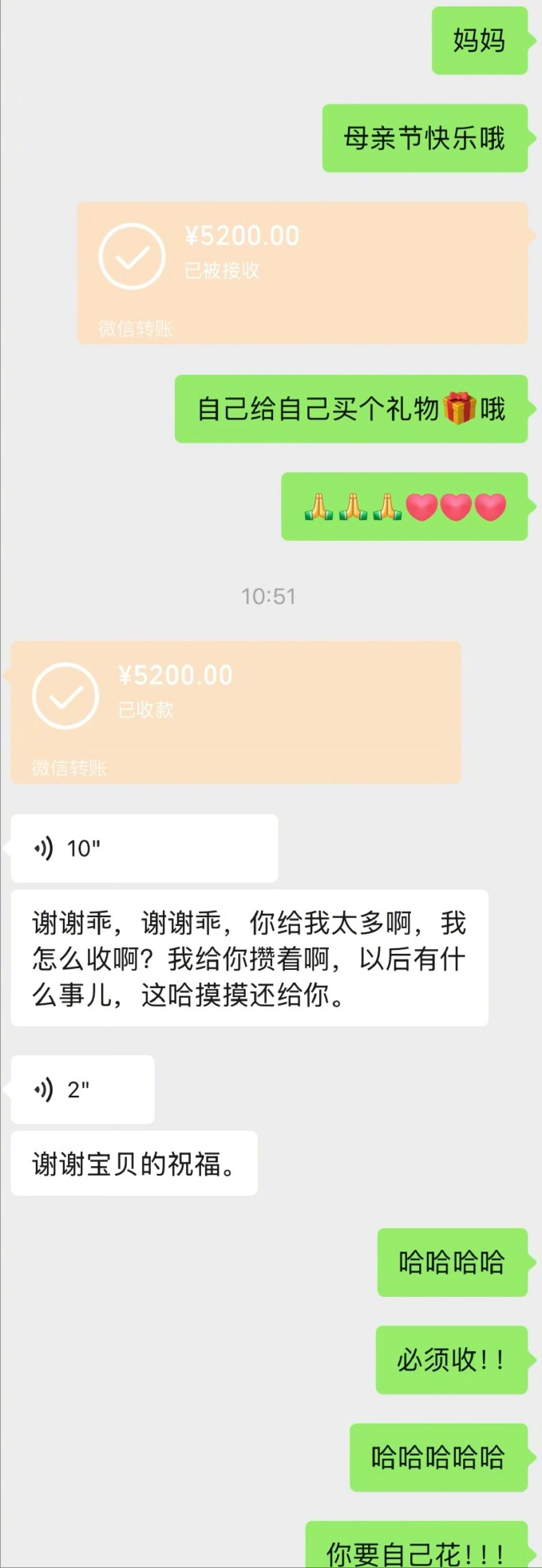Play the 10-second voice message
The width and height of the screenshot is (542, 1568).
tap(144, 848)
